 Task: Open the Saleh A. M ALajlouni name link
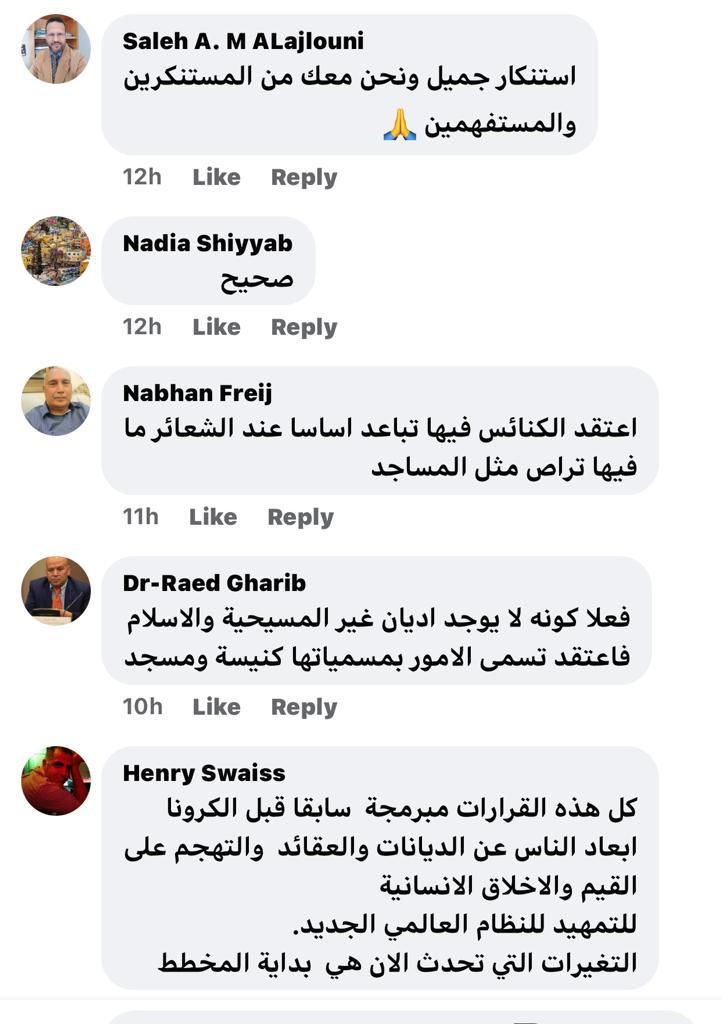(x=243, y=41)
